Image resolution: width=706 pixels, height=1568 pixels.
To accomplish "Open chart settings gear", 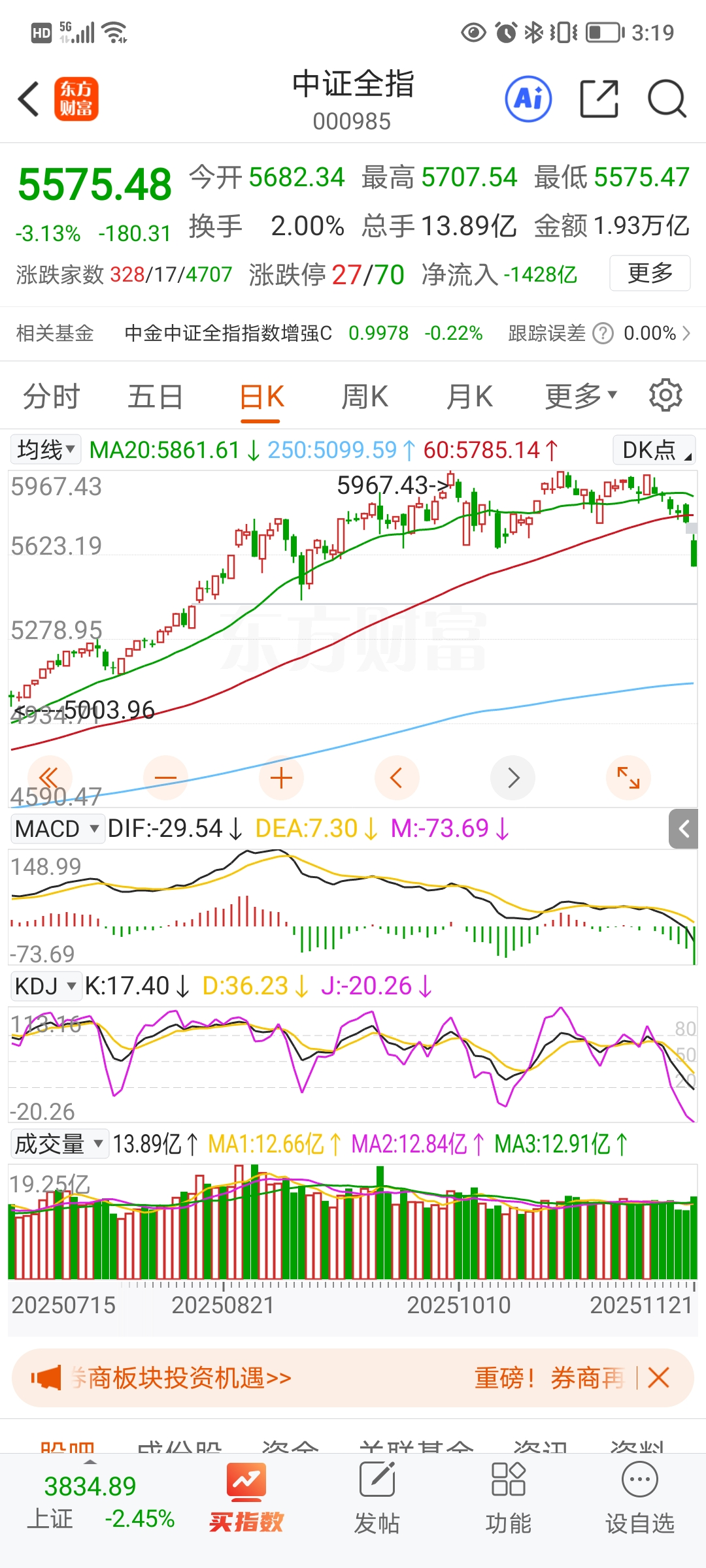I will (x=665, y=395).
